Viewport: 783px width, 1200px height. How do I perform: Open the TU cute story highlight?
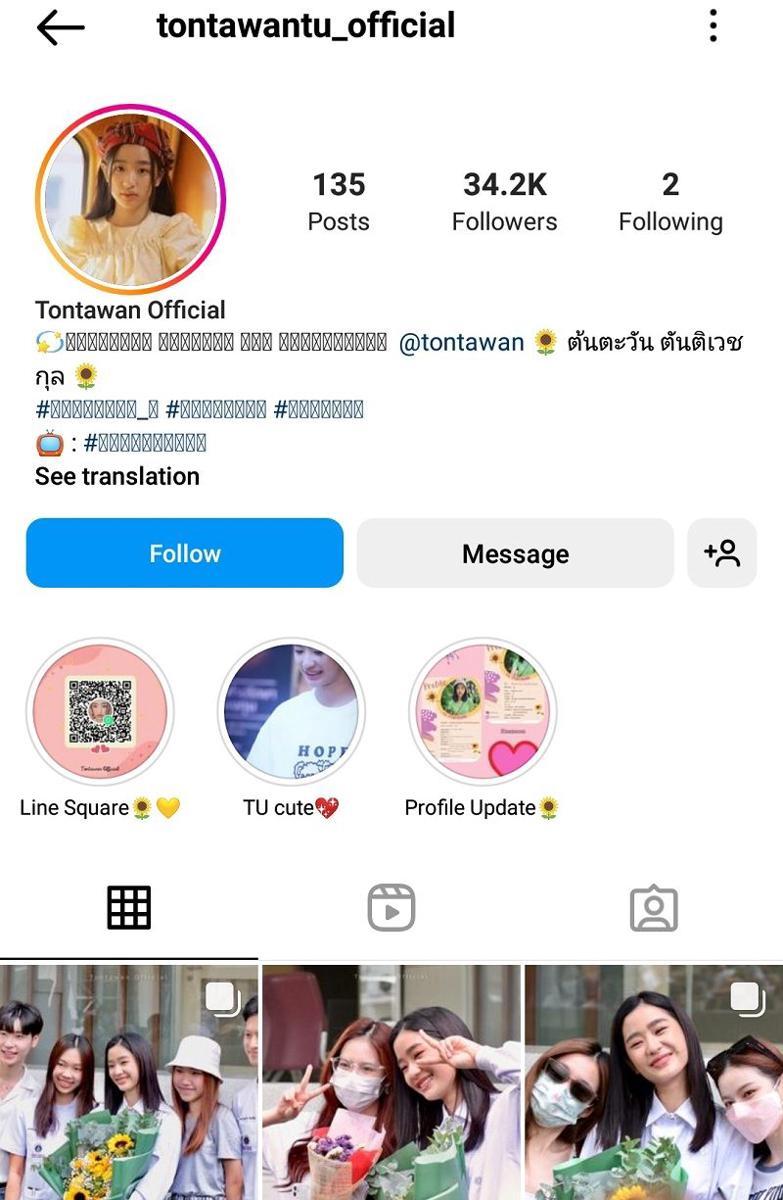coord(291,712)
